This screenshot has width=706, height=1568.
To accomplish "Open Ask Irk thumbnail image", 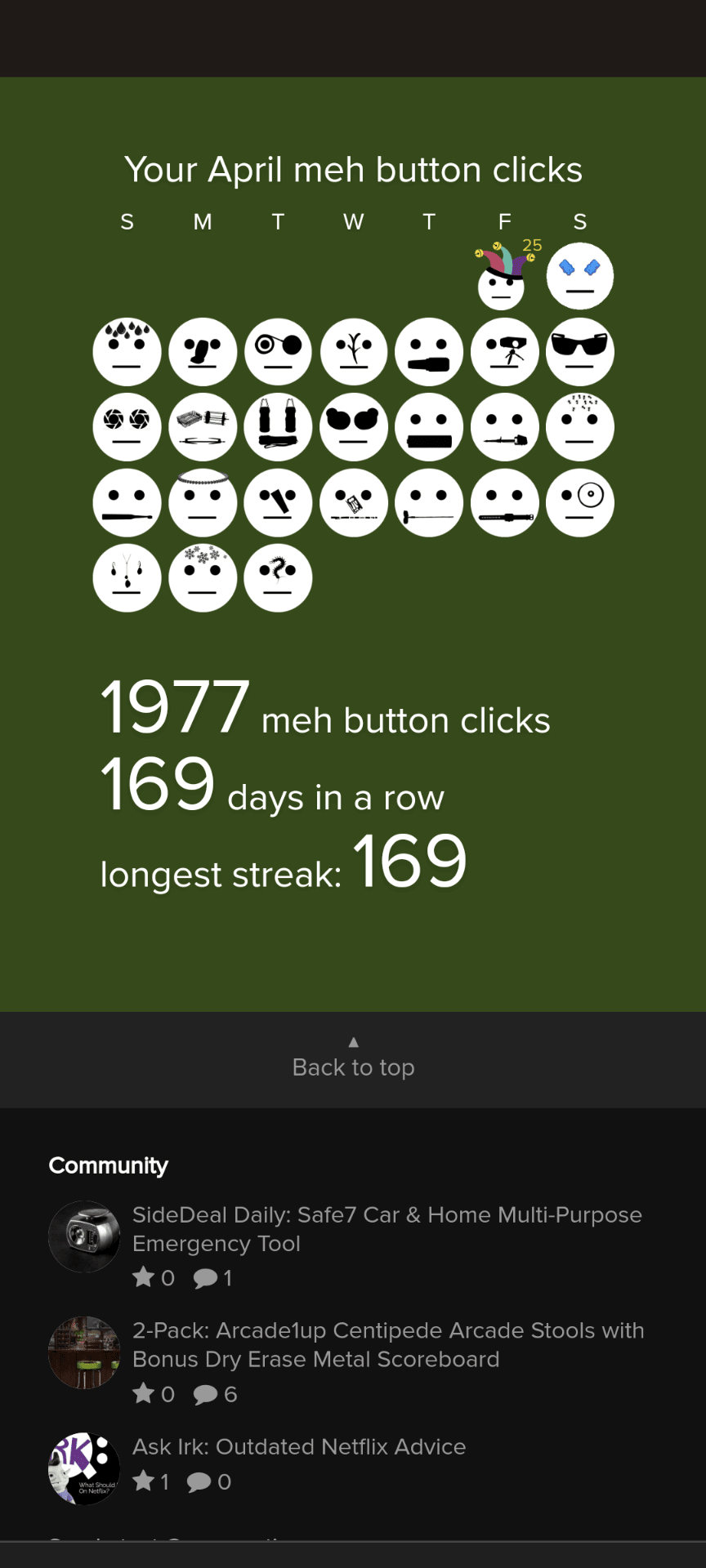I will (84, 1468).
